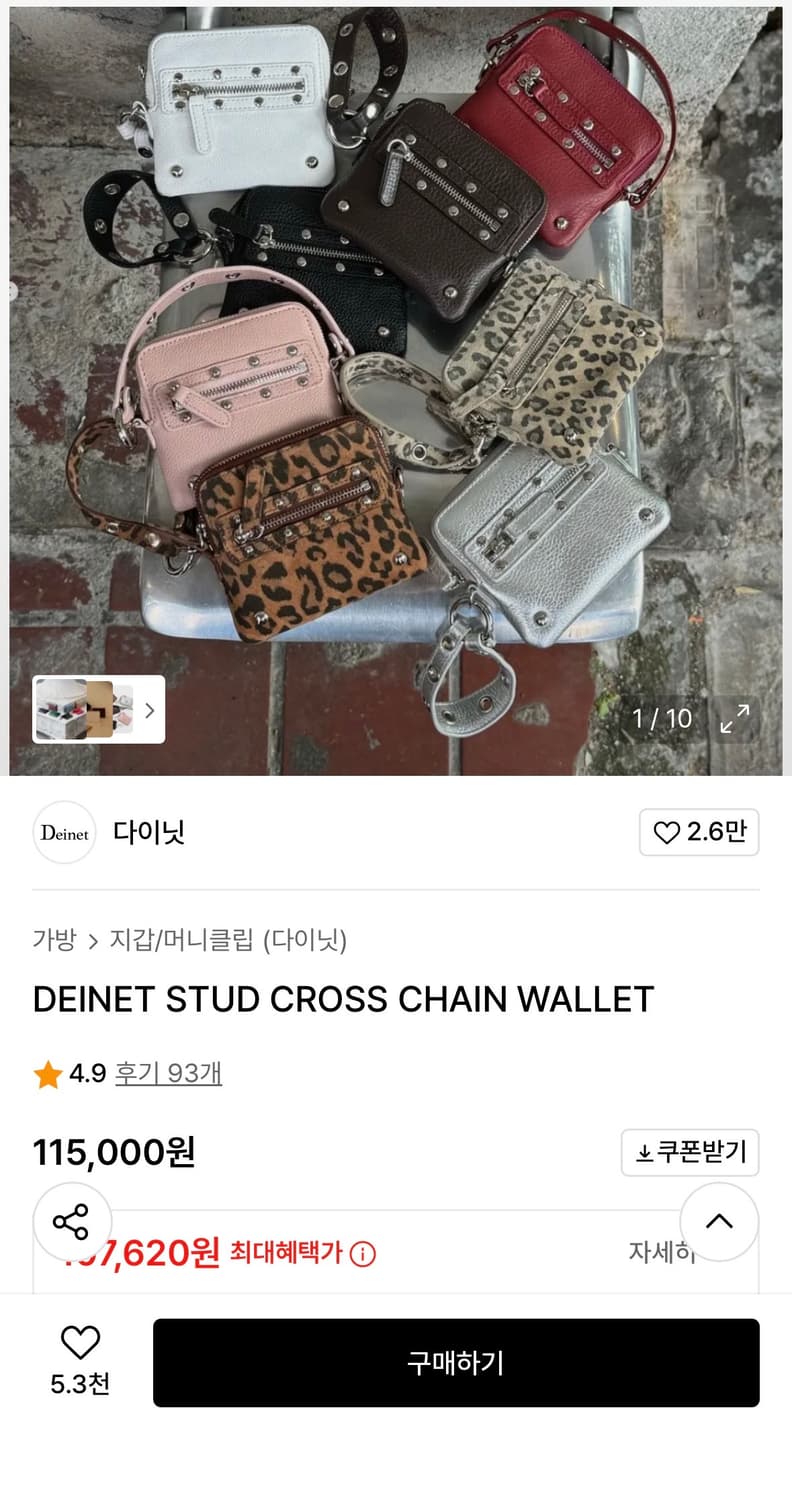Expand the image thumbnail strip with the arrow chevron

tap(150, 710)
